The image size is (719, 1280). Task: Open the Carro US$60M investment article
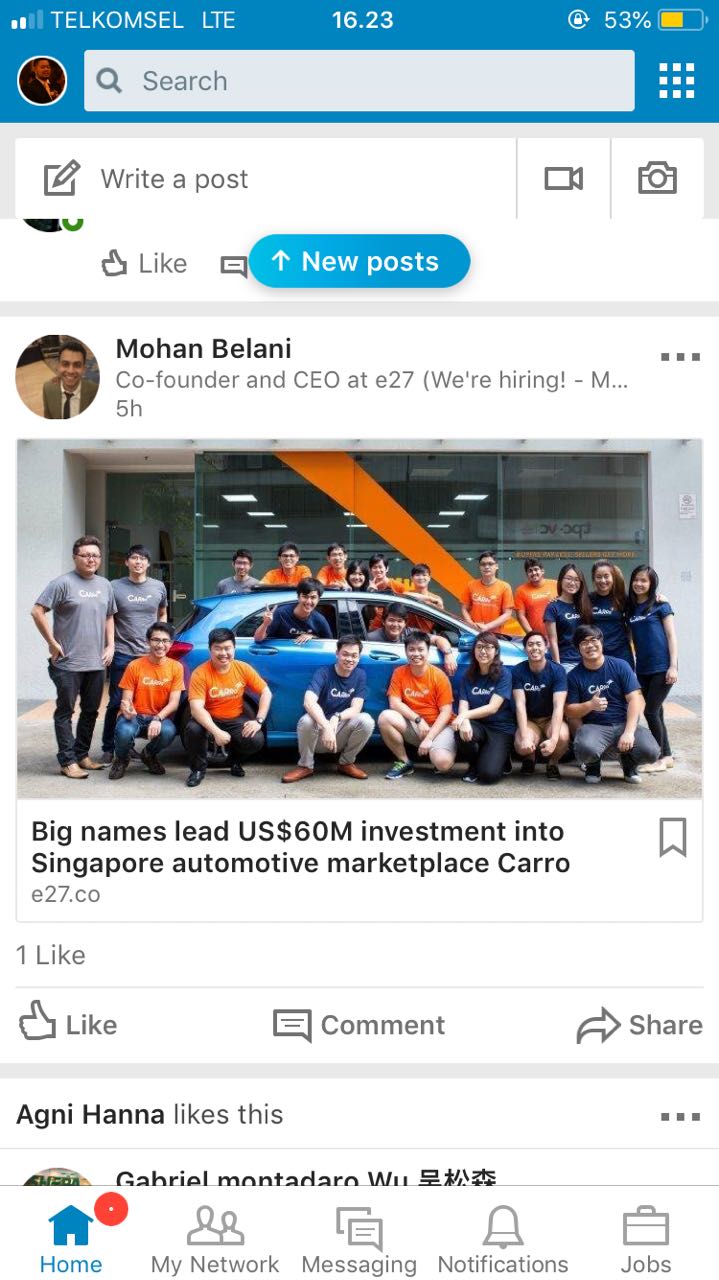(x=300, y=847)
